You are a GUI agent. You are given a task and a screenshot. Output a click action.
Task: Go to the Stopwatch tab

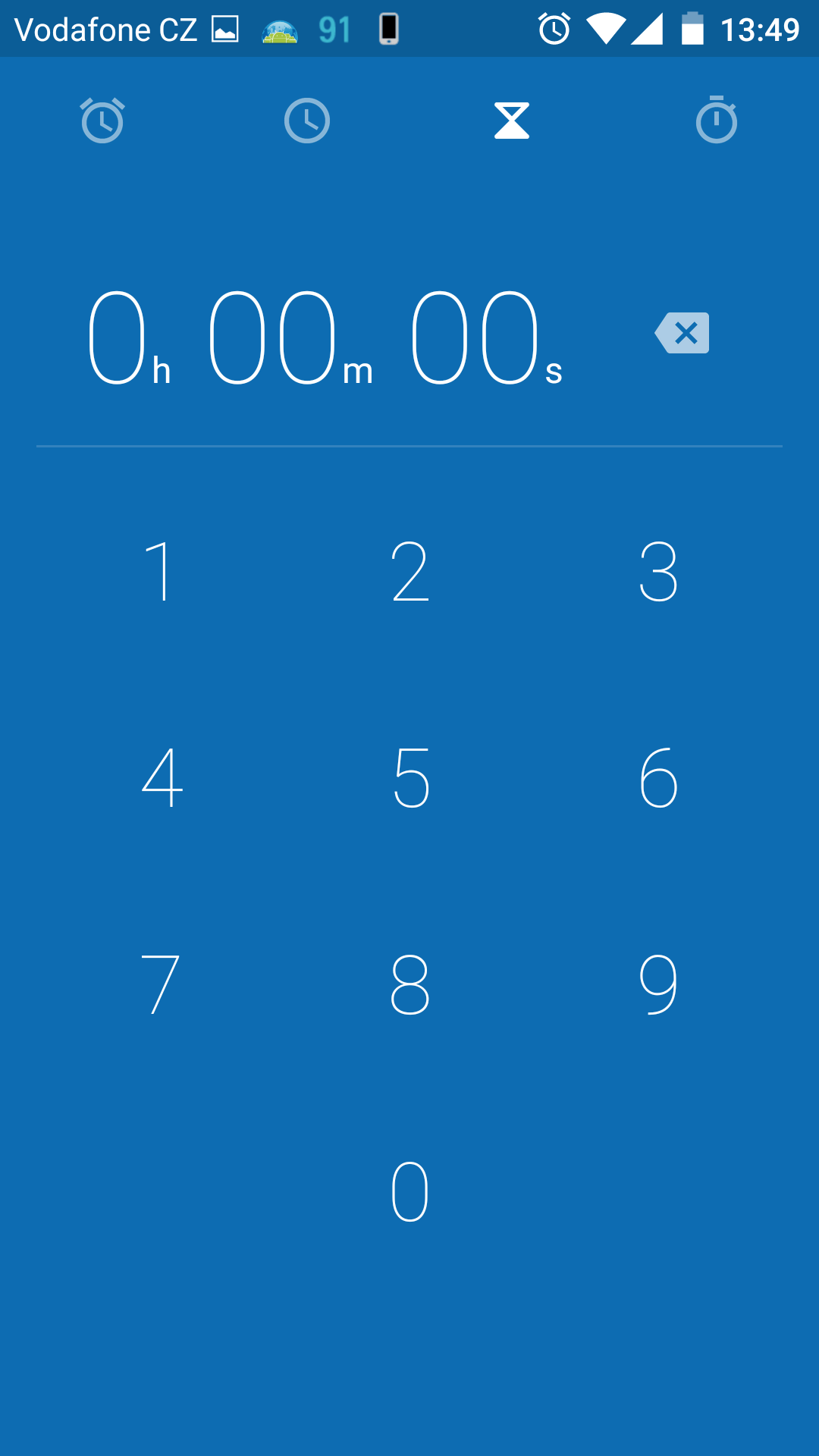coord(717,120)
